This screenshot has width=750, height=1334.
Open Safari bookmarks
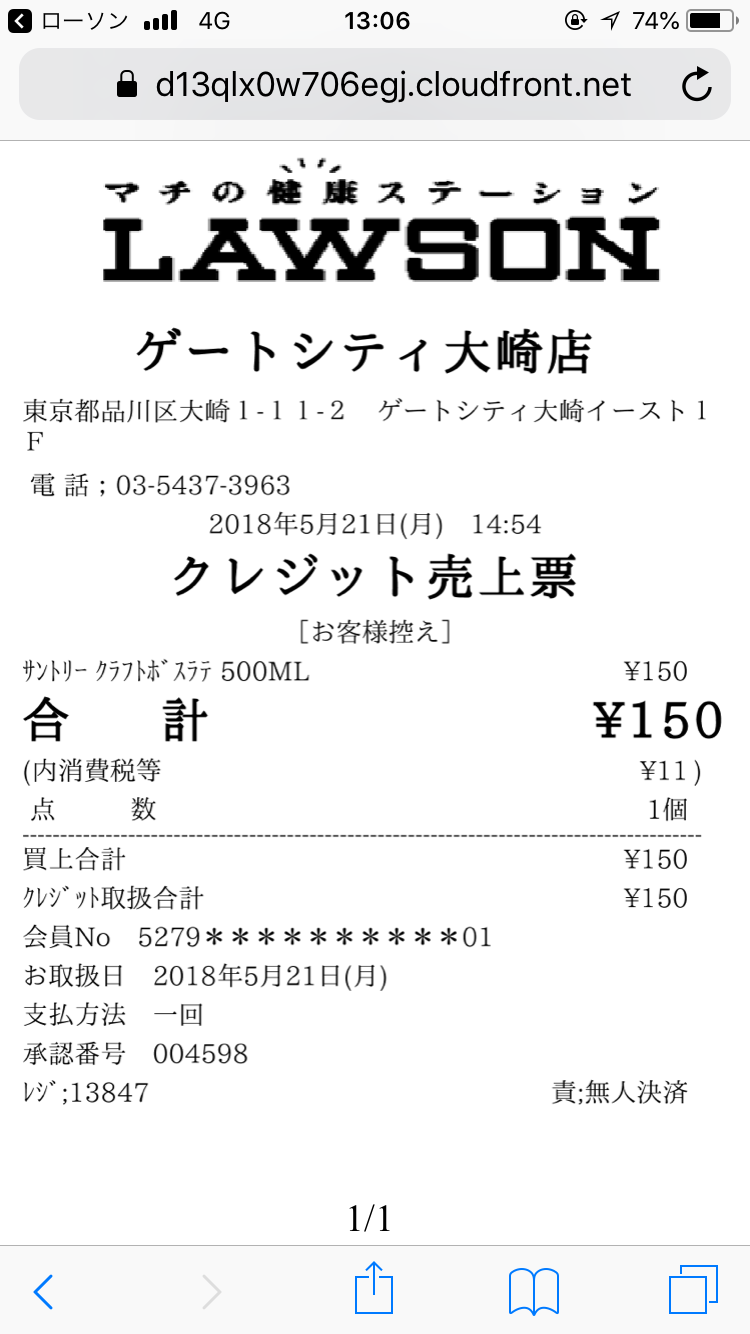tap(534, 1292)
